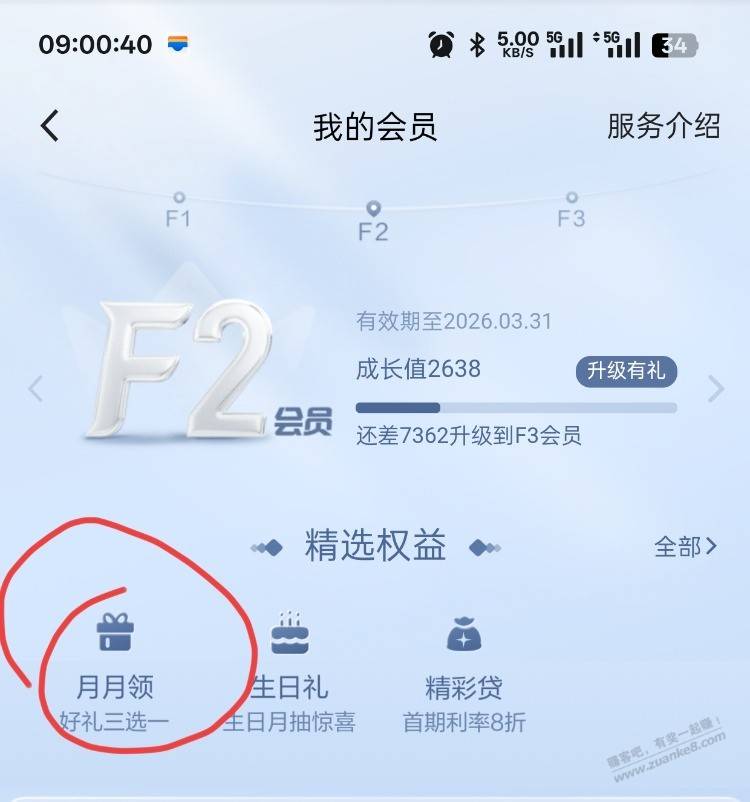
Task: Go back from 我的会员 page
Action: [x=50, y=127]
